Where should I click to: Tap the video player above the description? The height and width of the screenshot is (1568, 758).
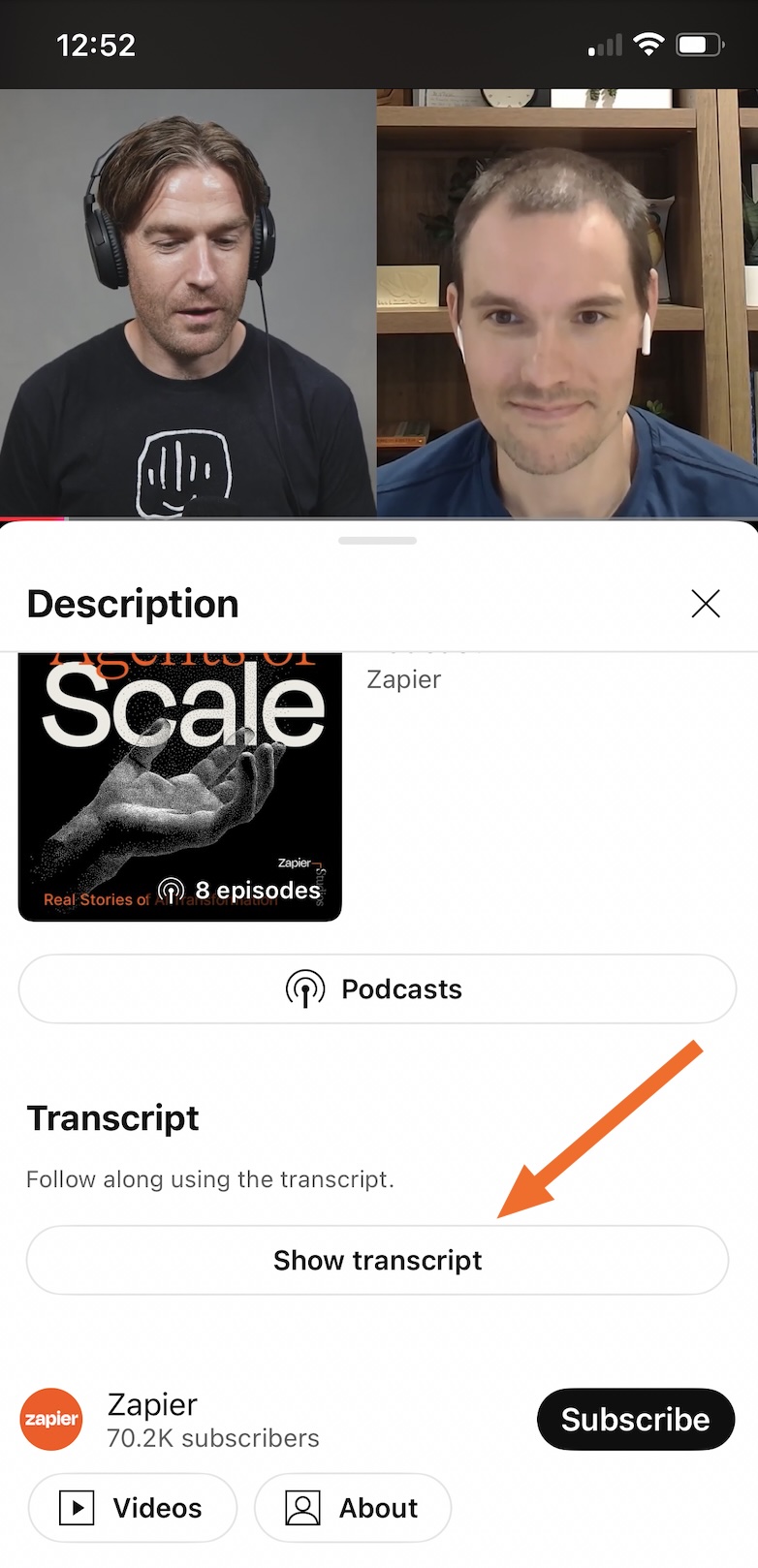(x=378, y=302)
